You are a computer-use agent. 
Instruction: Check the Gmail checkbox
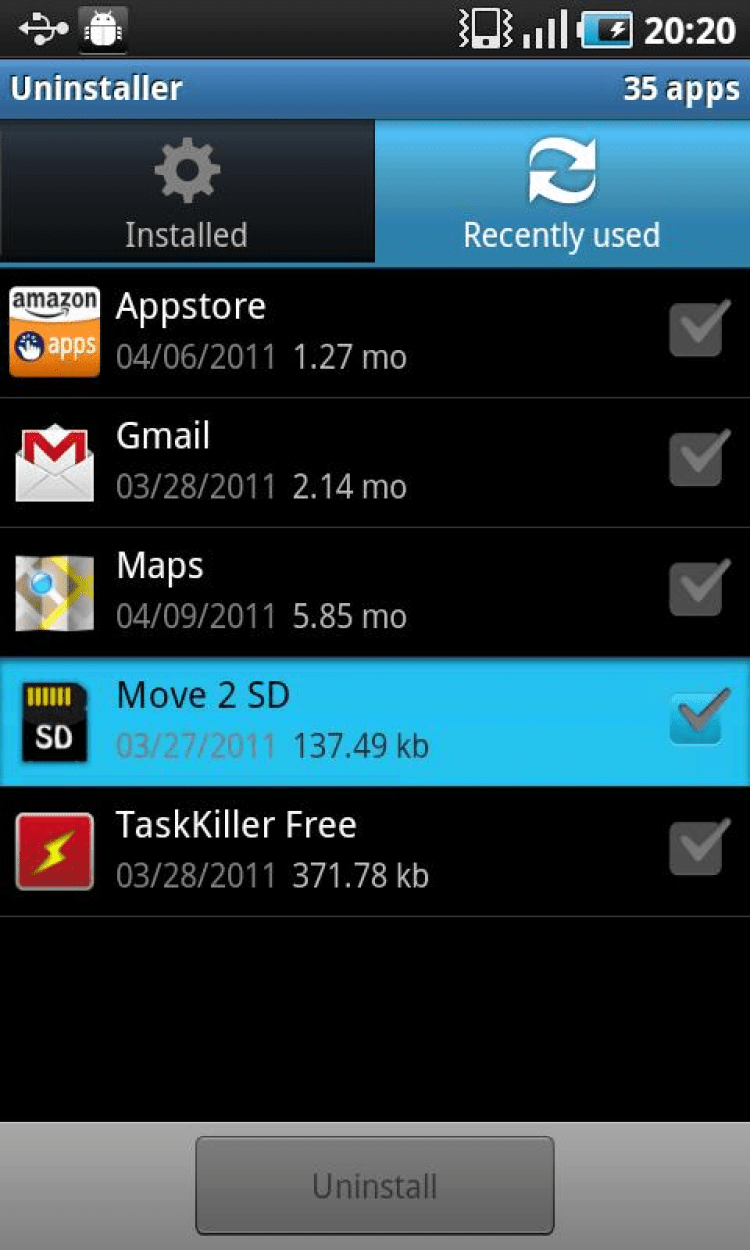[696, 460]
